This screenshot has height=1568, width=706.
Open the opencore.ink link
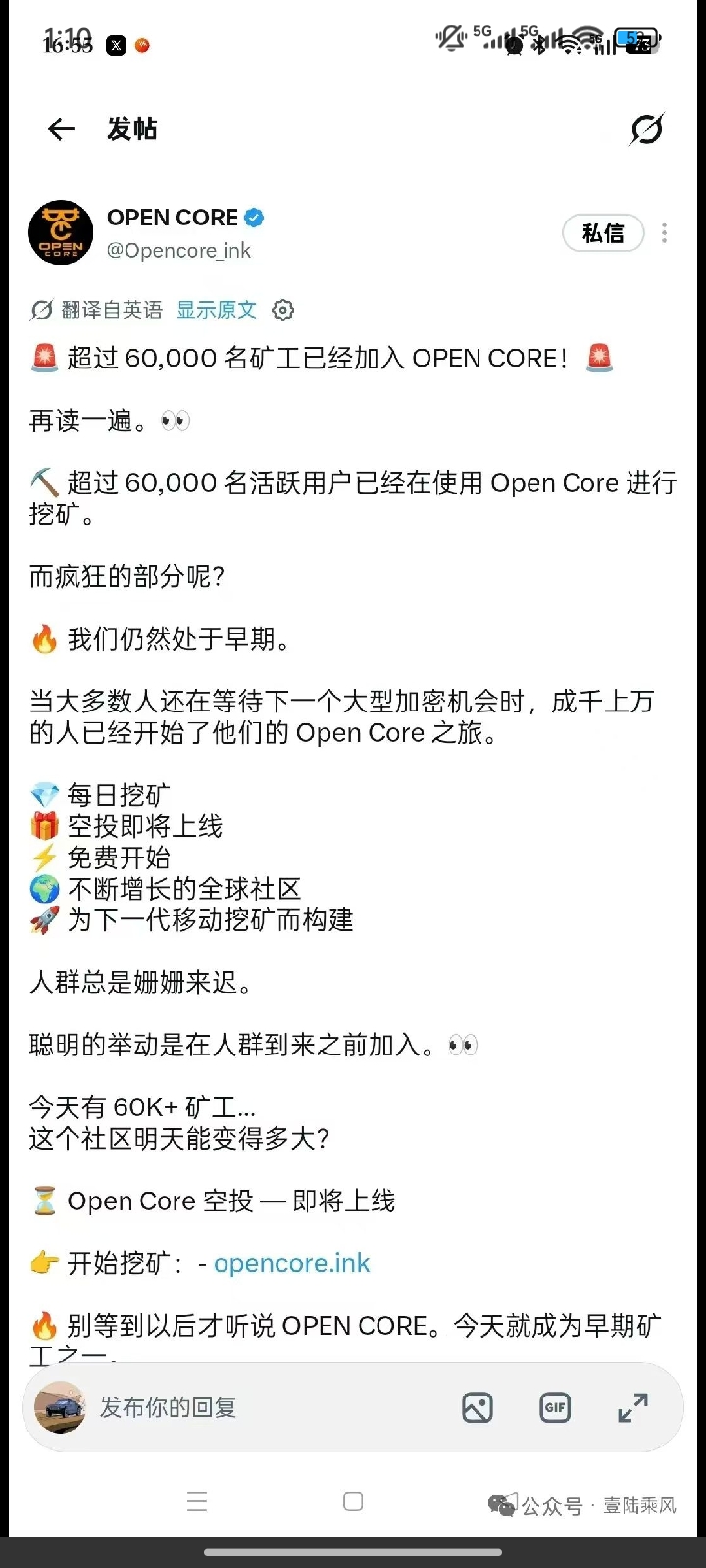click(292, 1263)
